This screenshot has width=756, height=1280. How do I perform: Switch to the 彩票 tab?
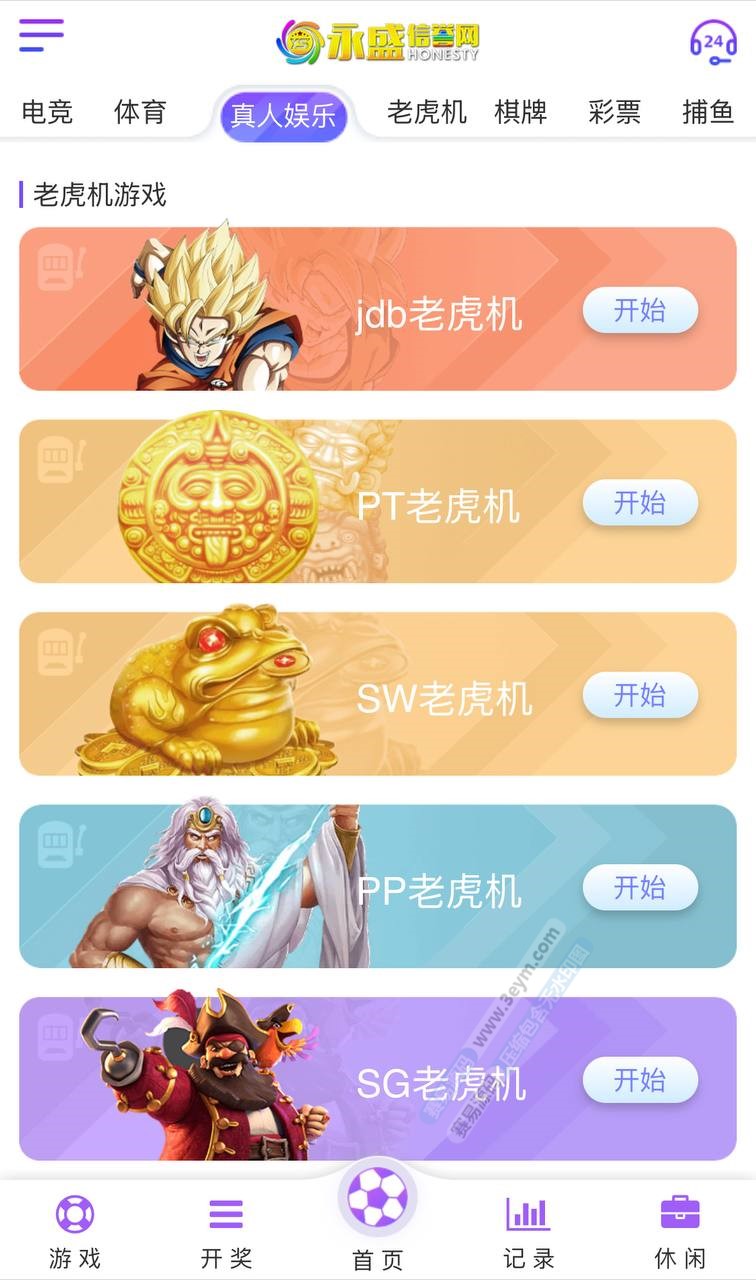tap(614, 112)
